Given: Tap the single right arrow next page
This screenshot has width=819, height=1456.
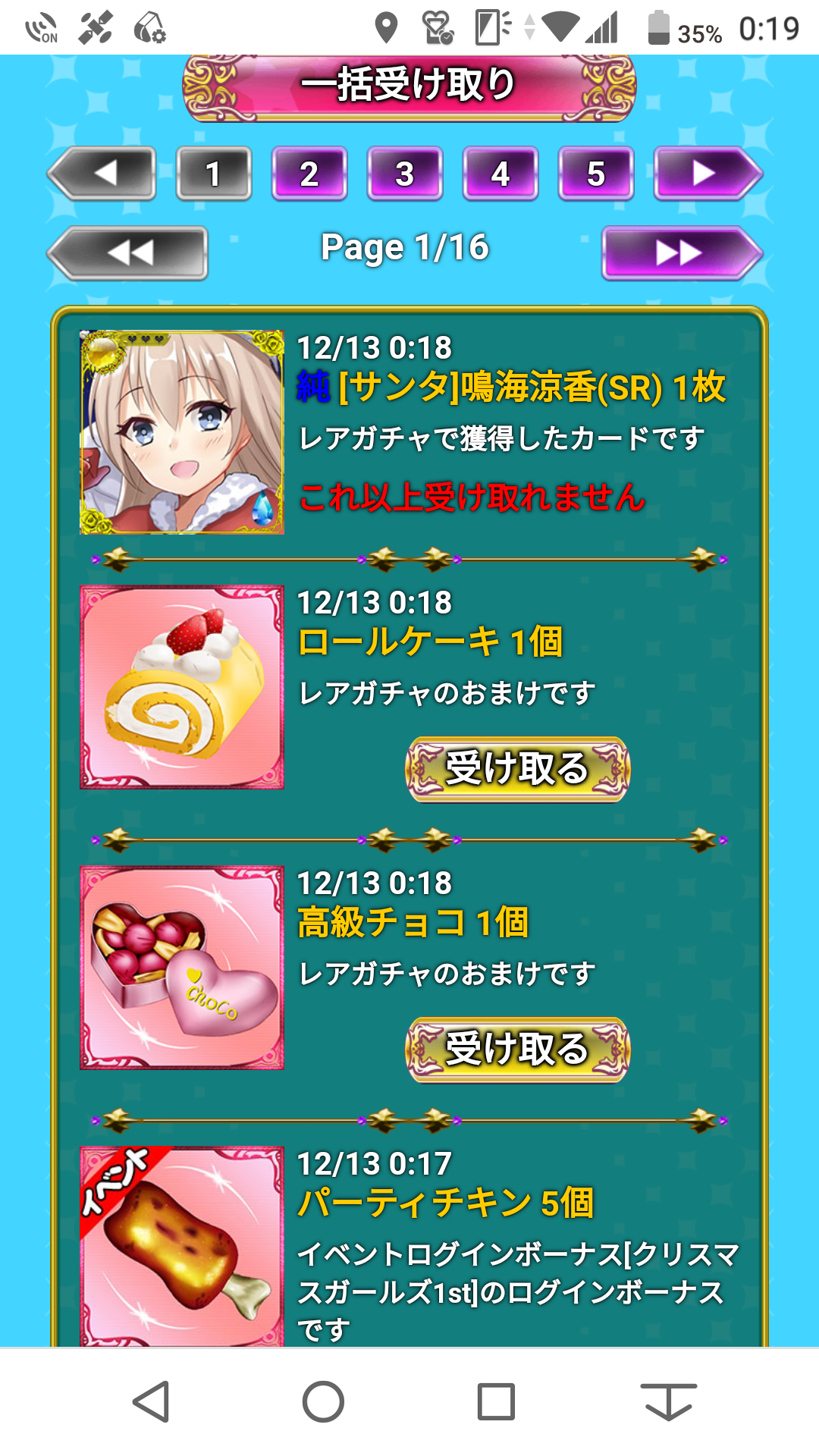Looking at the screenshot, I should (x=707, y=174).
